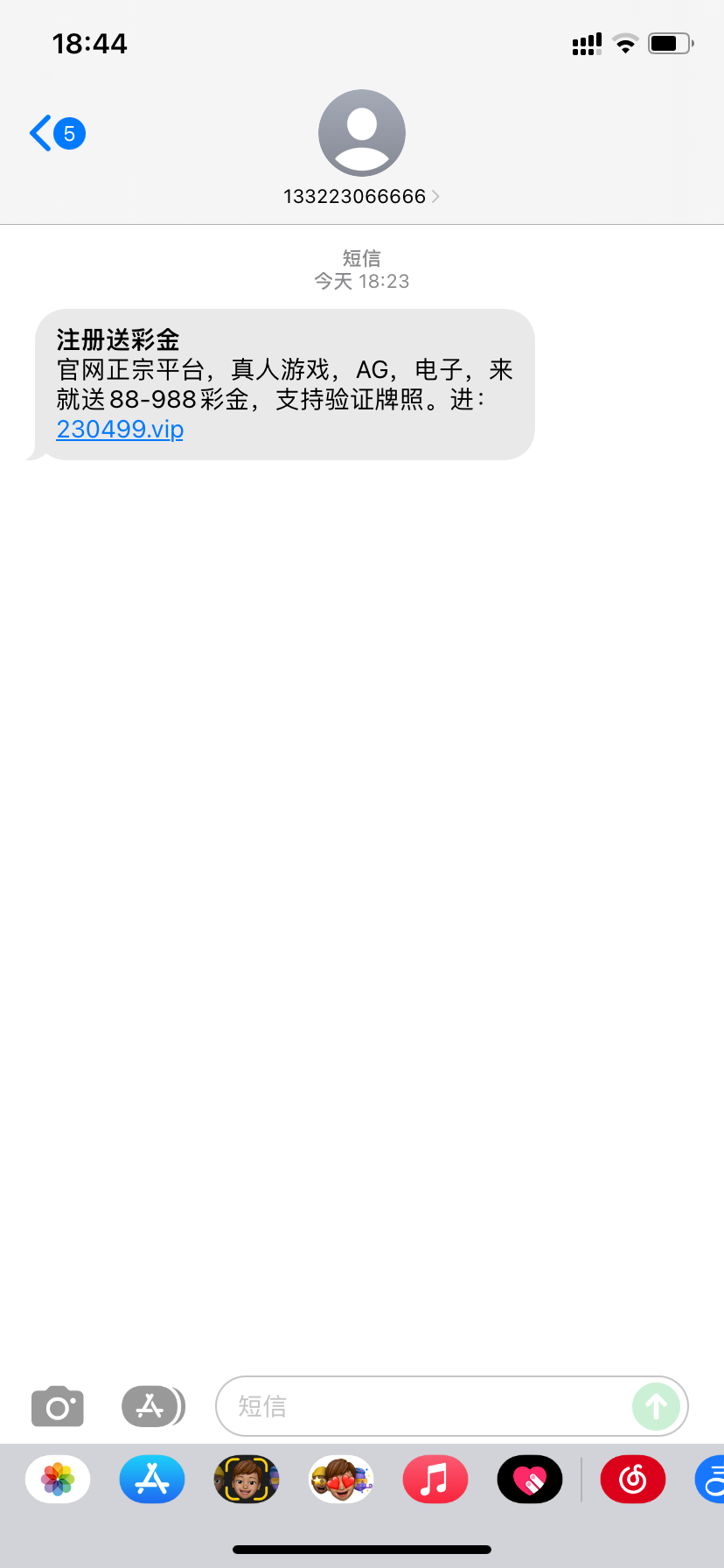Open the Memoji stickers in the drawer
724x1568 pixels.
click(x=341, y=1480)
